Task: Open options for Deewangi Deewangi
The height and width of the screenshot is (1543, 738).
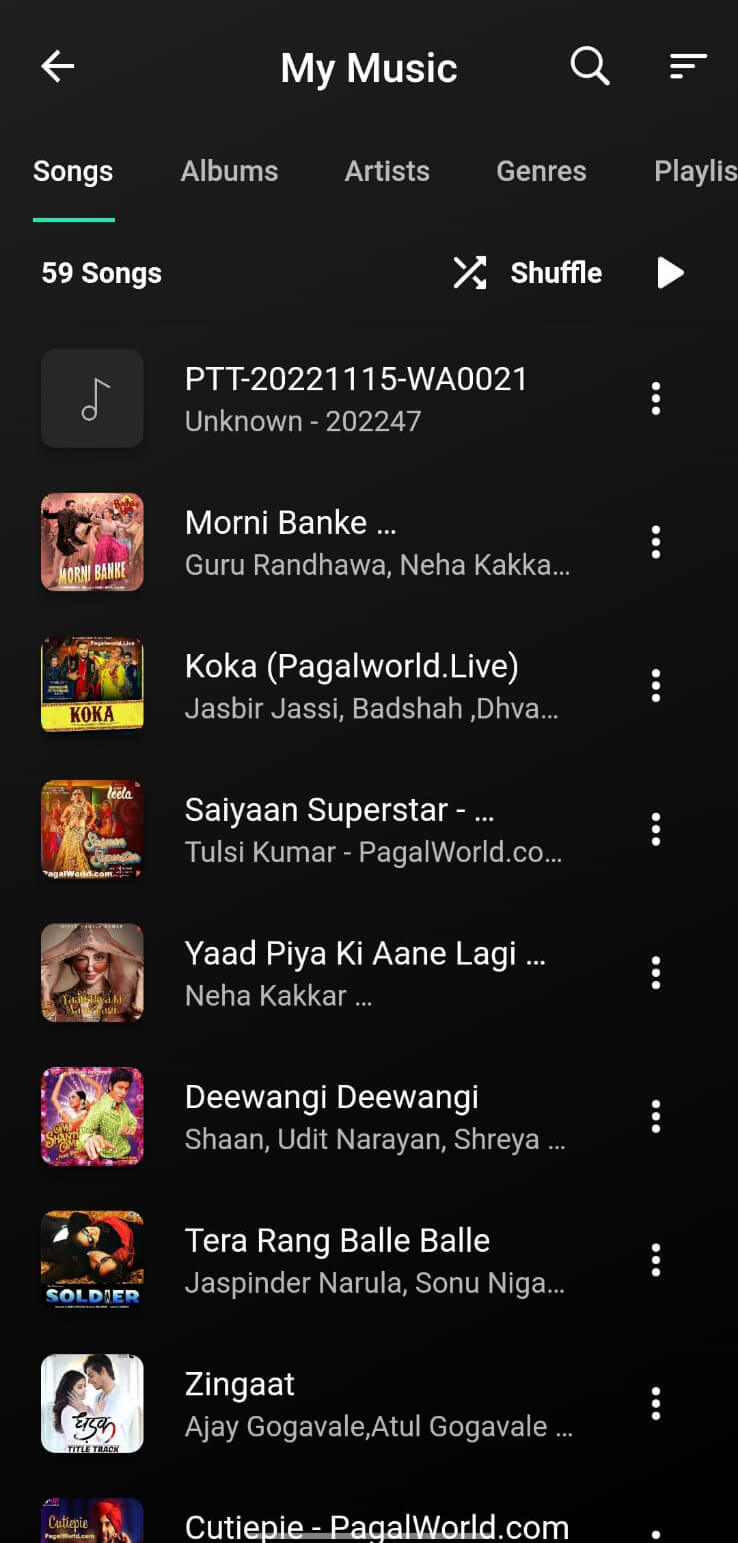Action: (656, 1116)
